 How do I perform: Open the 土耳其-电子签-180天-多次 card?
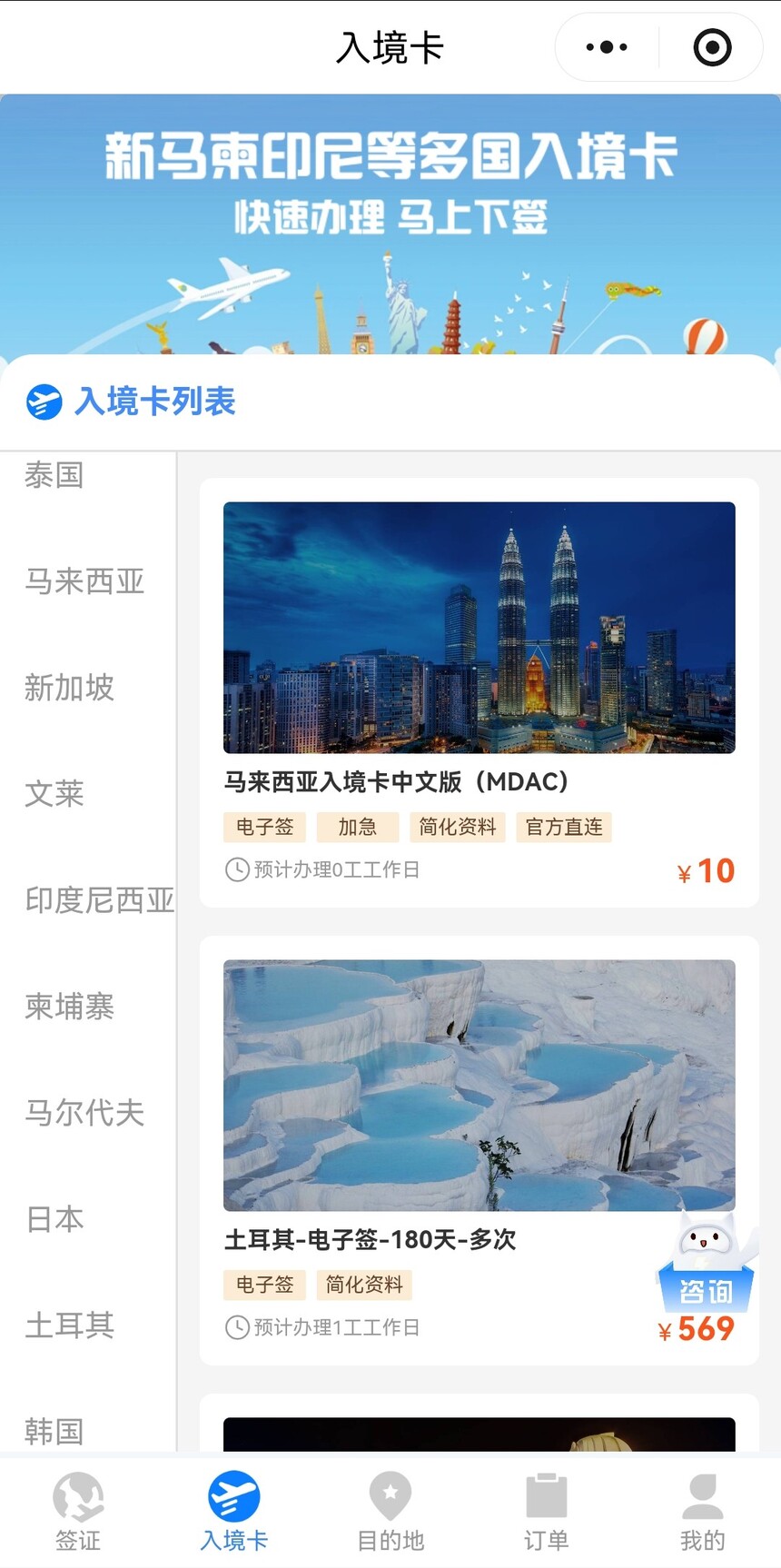point(479,1150)
